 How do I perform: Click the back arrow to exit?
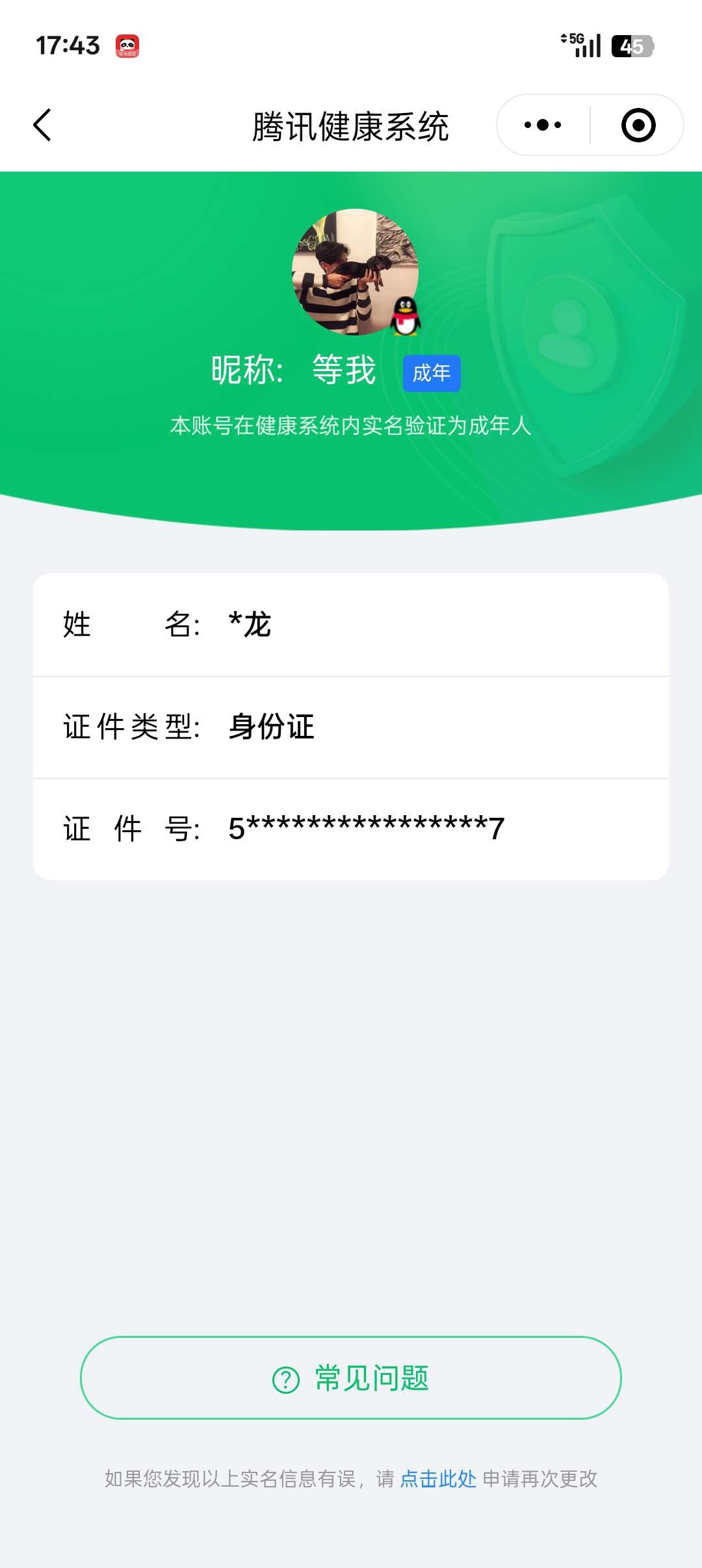point(41,125)
